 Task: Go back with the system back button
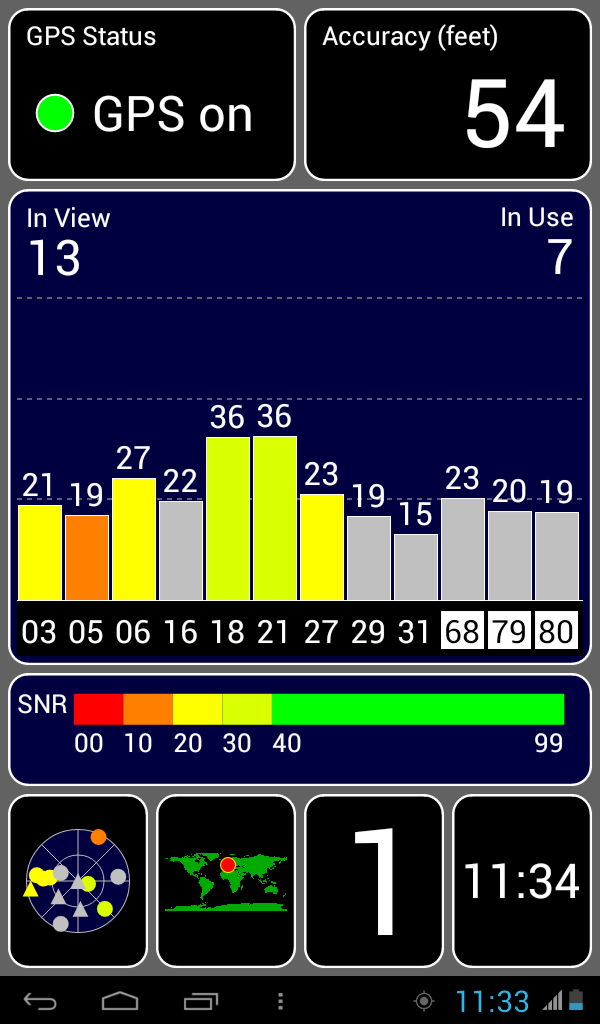(40, 1001)
